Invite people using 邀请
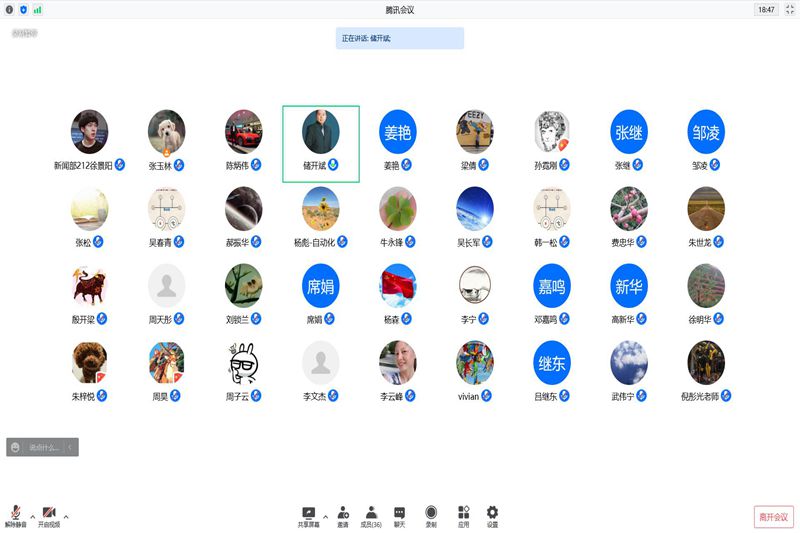This screenshot has width=800, height=533. pos(343,514)
